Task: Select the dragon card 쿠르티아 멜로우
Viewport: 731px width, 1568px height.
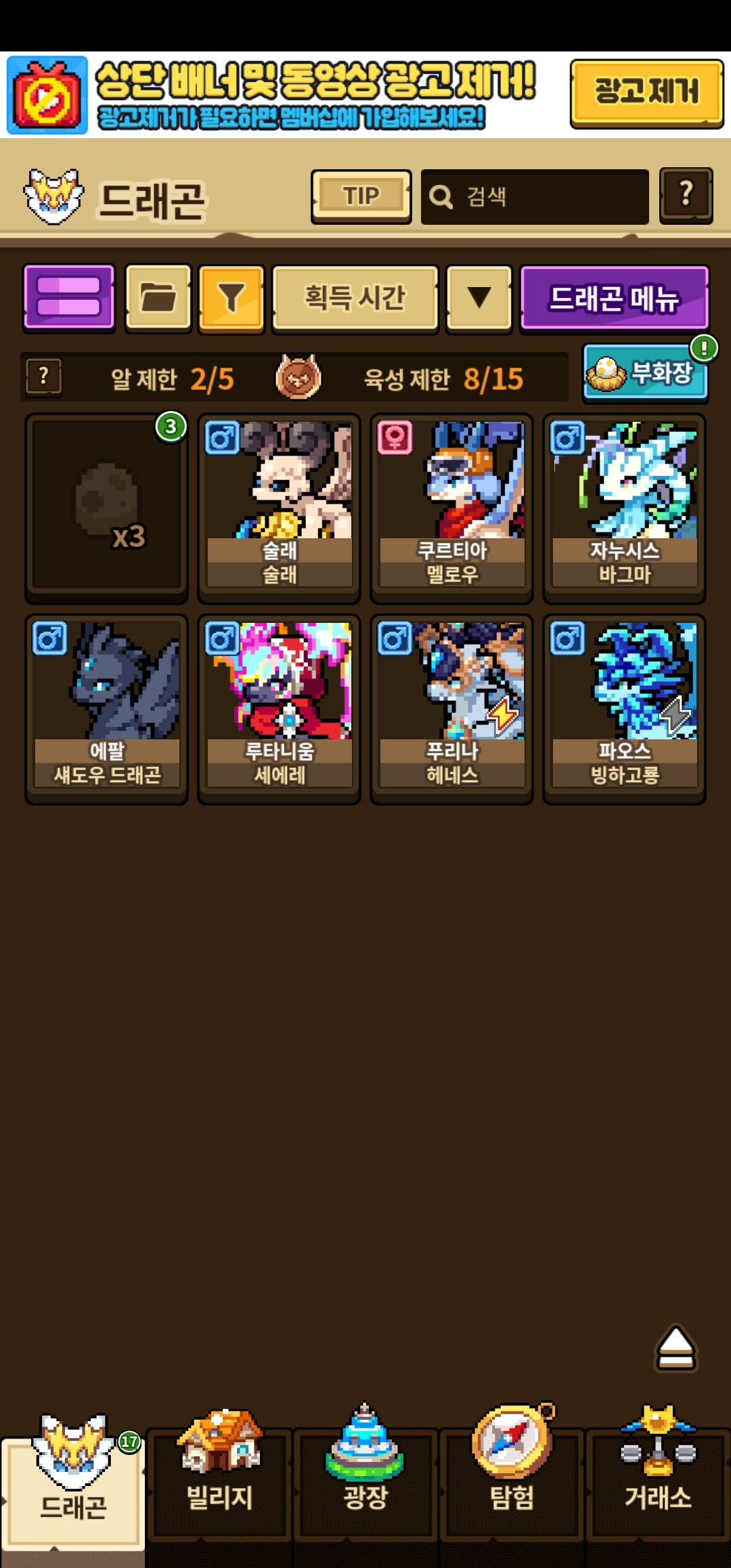Action: [451, 508]
